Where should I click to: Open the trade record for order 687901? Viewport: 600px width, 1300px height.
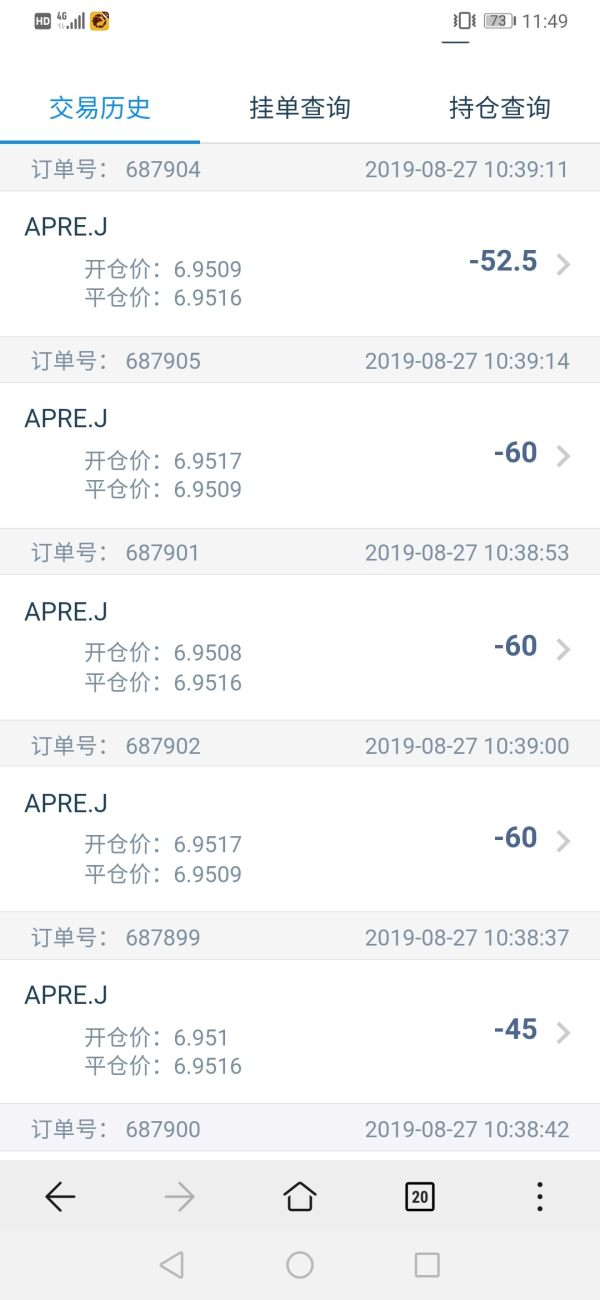[x=300, y=648]
